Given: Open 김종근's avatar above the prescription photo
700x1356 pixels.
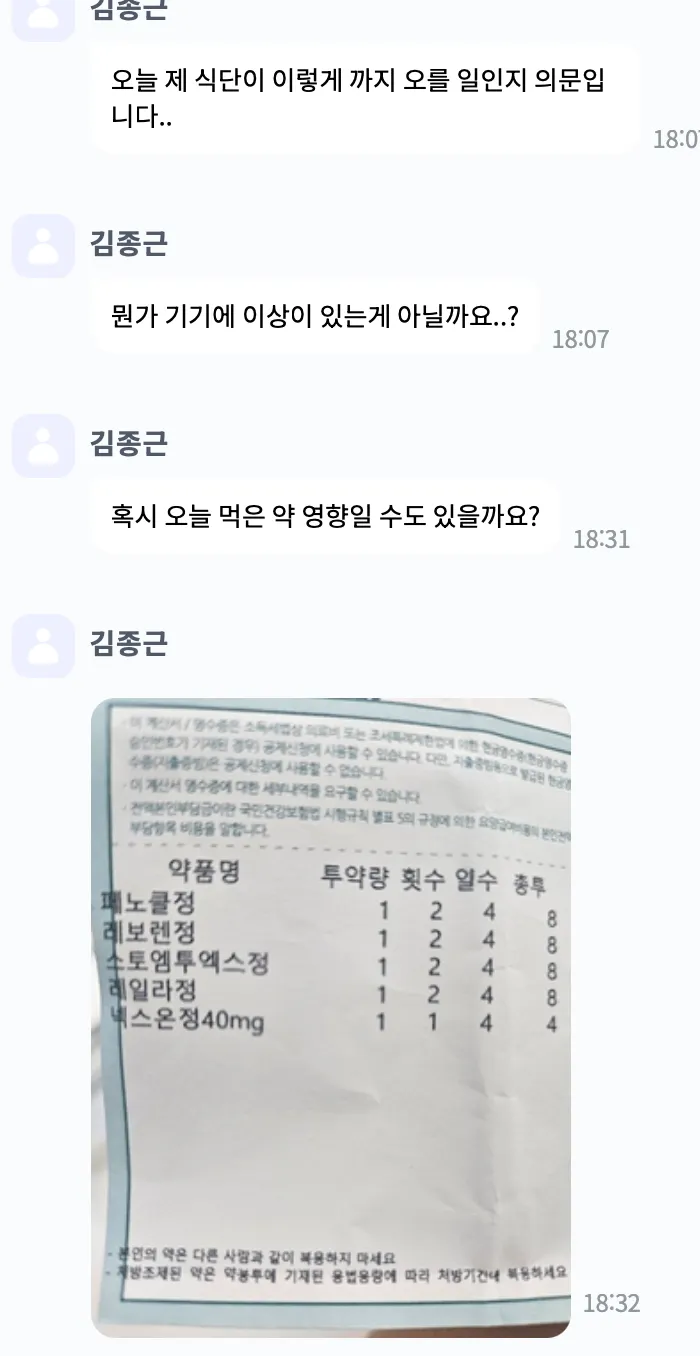Looking at the screenshot, I should 43,646.
